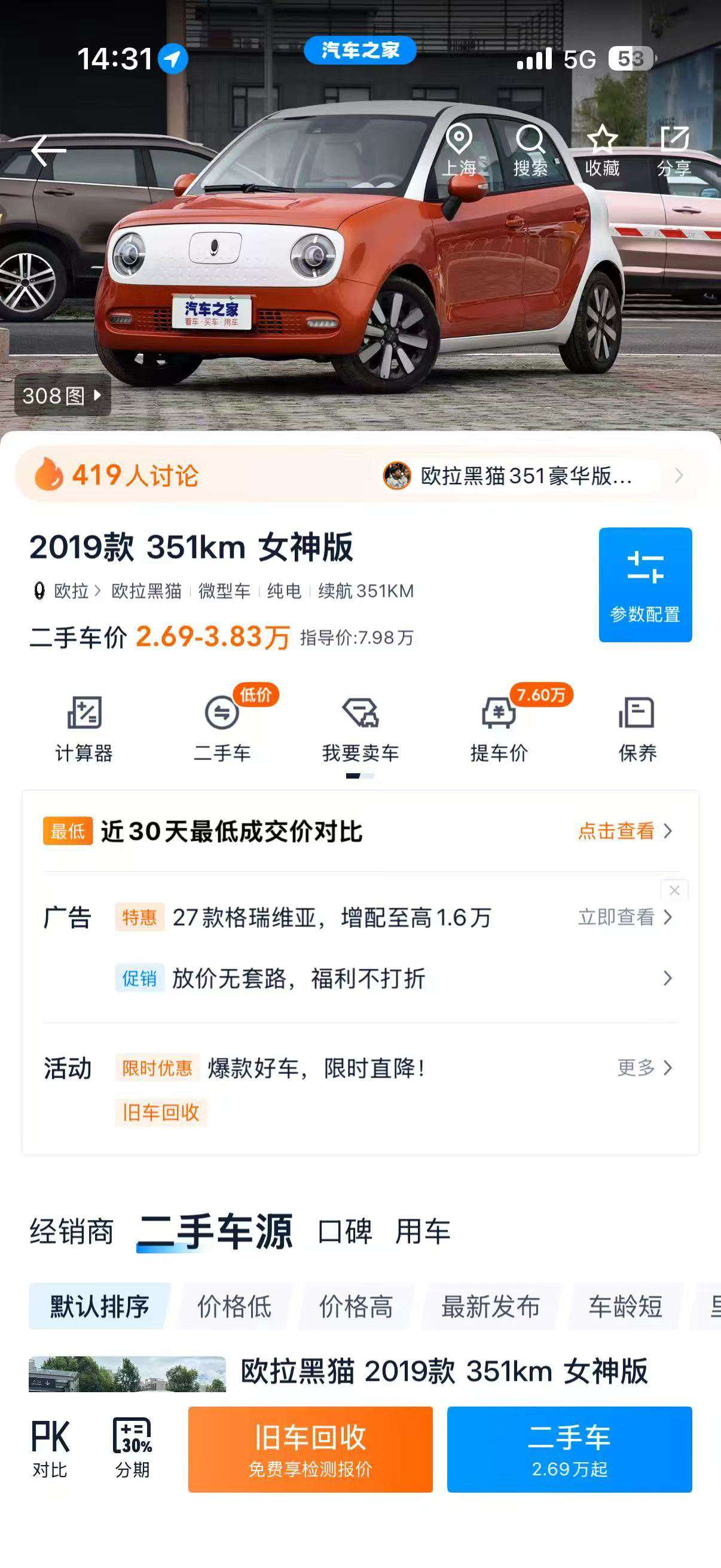
Task: Dismiss the ad with the close icon
Action: (674, 890)
